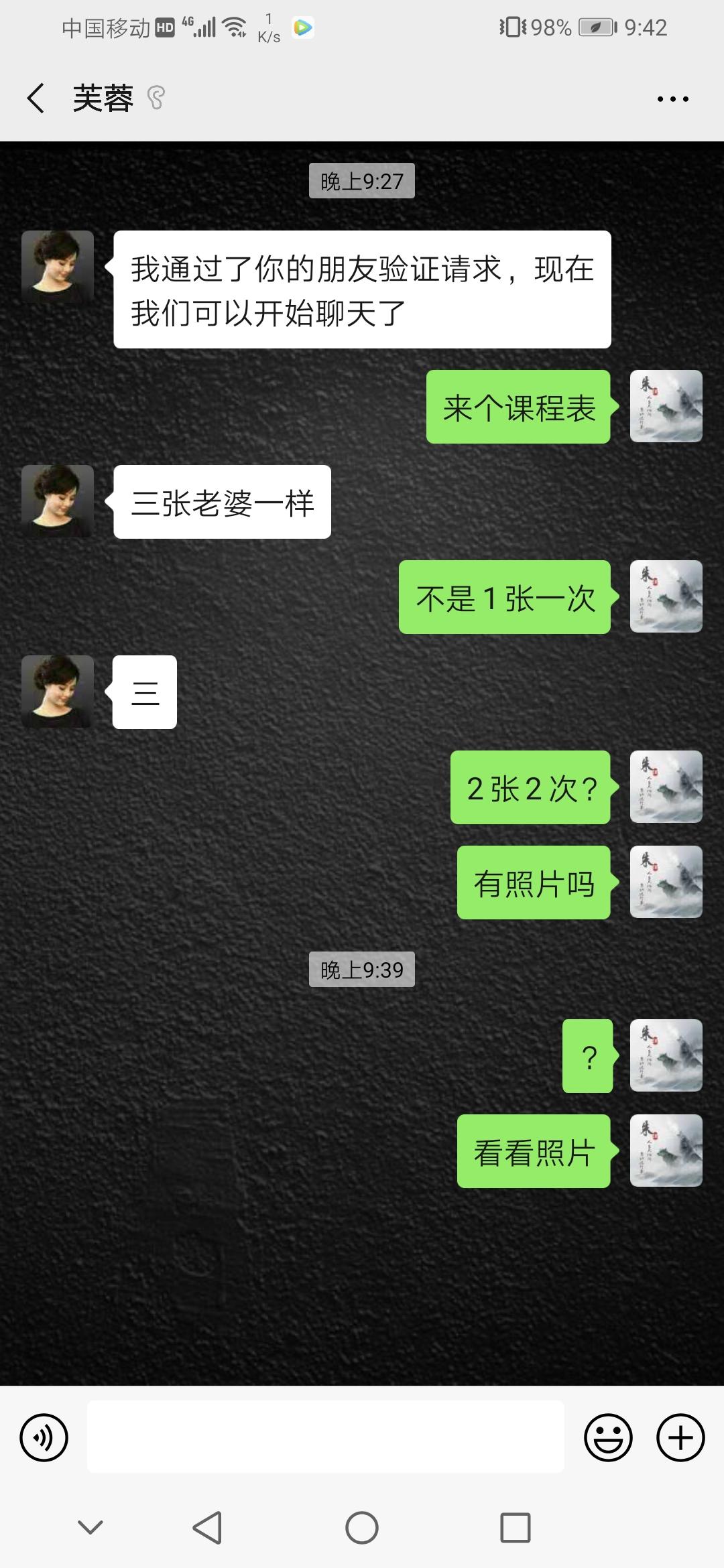The image size is (724, 1568).
Task: Open chat settings via three-dot menu
Action: [x=672, y=98]
